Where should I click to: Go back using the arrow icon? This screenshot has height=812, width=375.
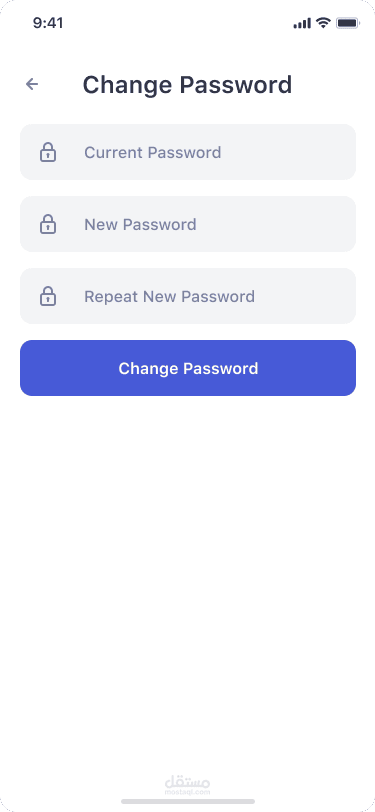coord(32,84)
